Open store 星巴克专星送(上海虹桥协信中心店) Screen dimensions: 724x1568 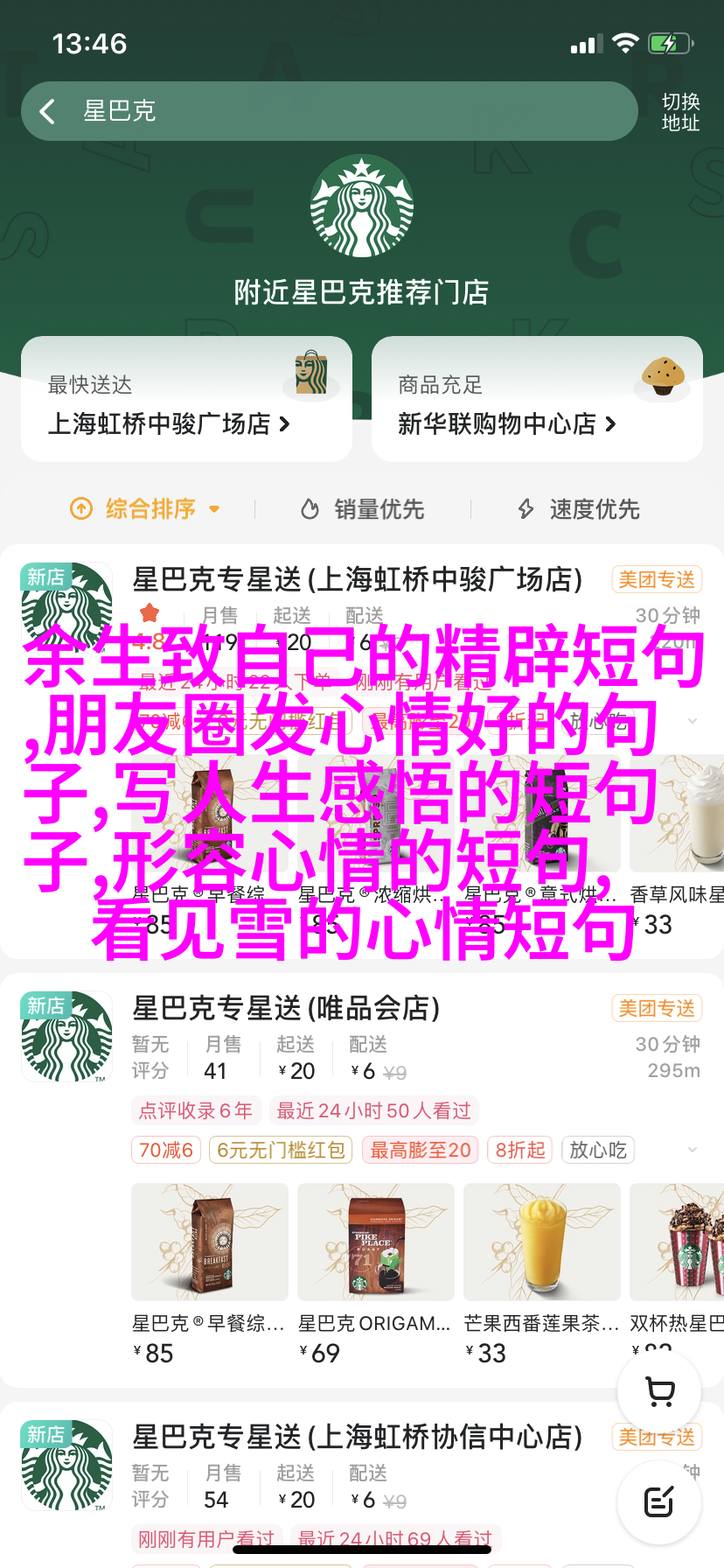[357, 1437]
